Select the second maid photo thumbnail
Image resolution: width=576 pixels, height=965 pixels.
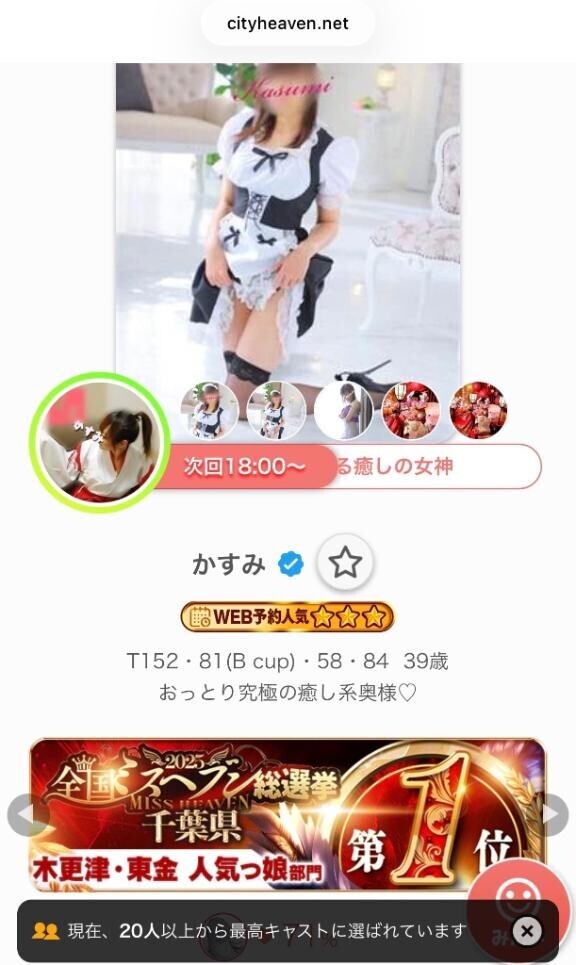click(276, 411)
